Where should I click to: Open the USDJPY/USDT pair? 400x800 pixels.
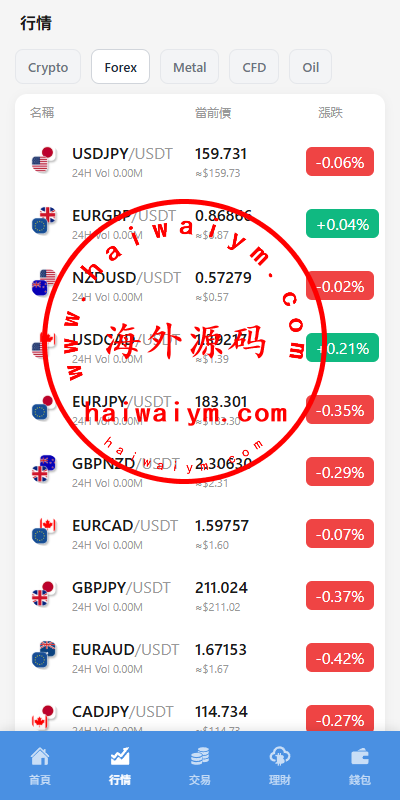click(200, 162)
